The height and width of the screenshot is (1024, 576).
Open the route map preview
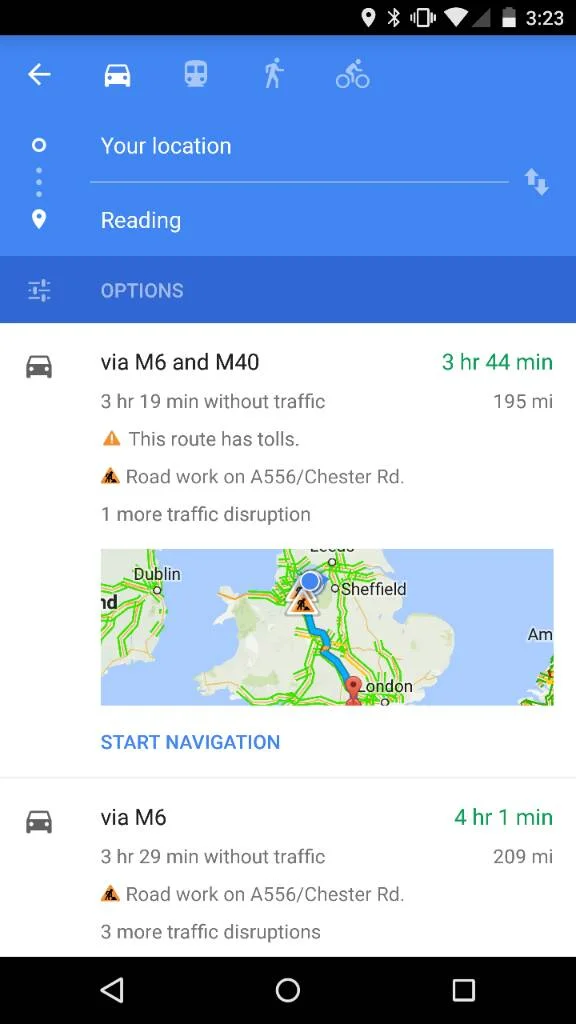click(327, 627)
